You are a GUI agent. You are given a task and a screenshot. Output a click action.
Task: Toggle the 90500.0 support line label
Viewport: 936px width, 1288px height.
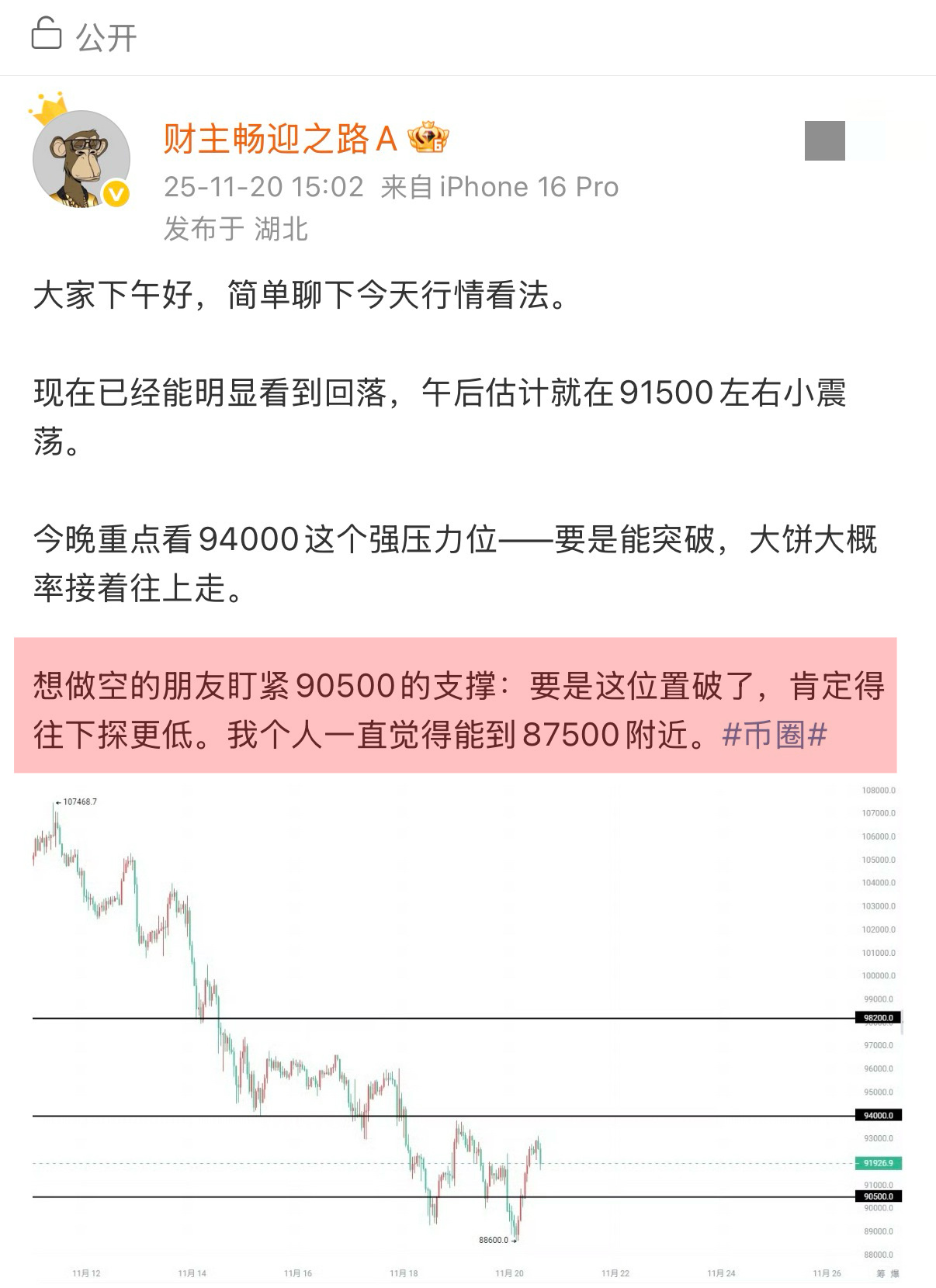[878, 1196]
